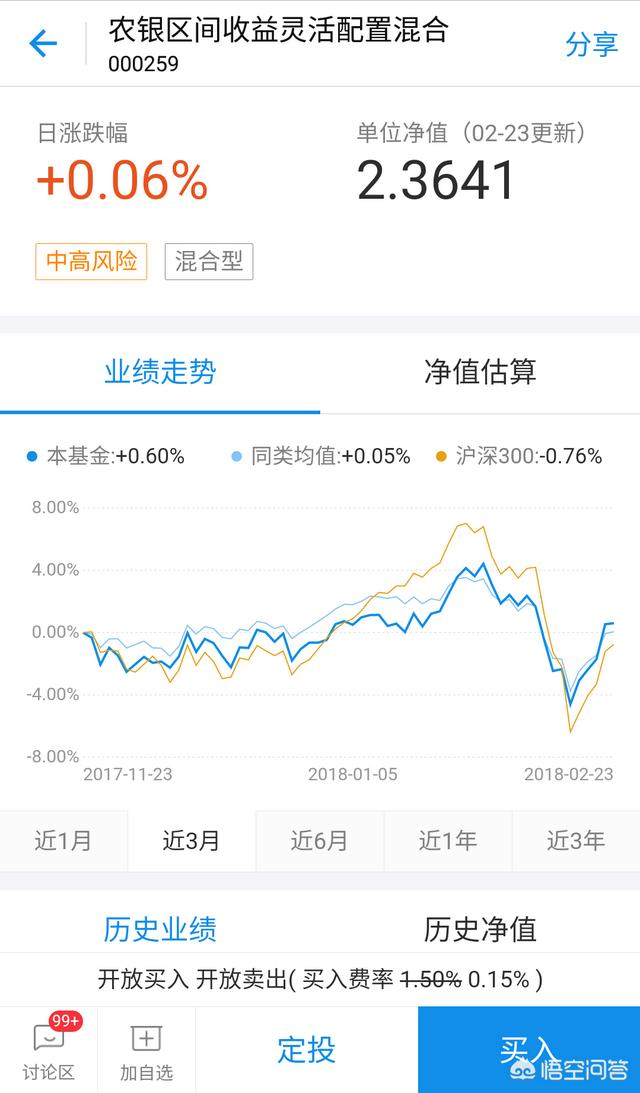Choose the 近3年 chart range
This screenshot has height=1093, width=640.
[x=575, y=841]
